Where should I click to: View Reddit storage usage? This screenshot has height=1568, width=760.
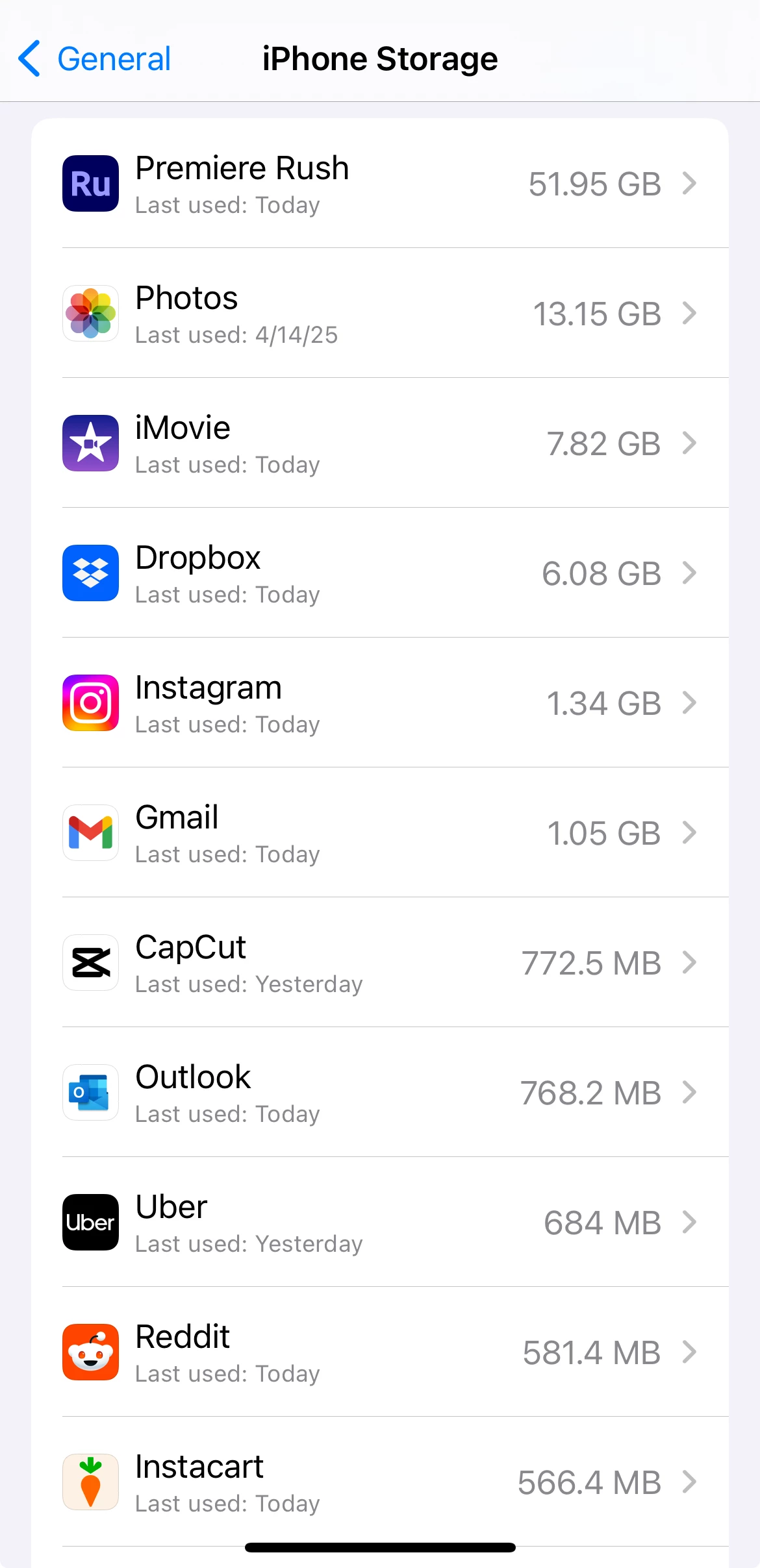click(x=379, y=1352)
